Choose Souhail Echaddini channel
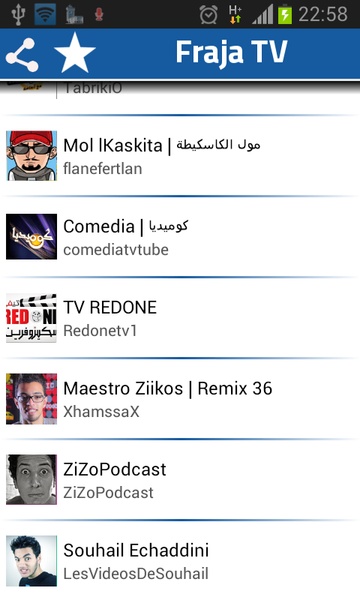Screen dimensions: 360x600 tap(180, 561)
